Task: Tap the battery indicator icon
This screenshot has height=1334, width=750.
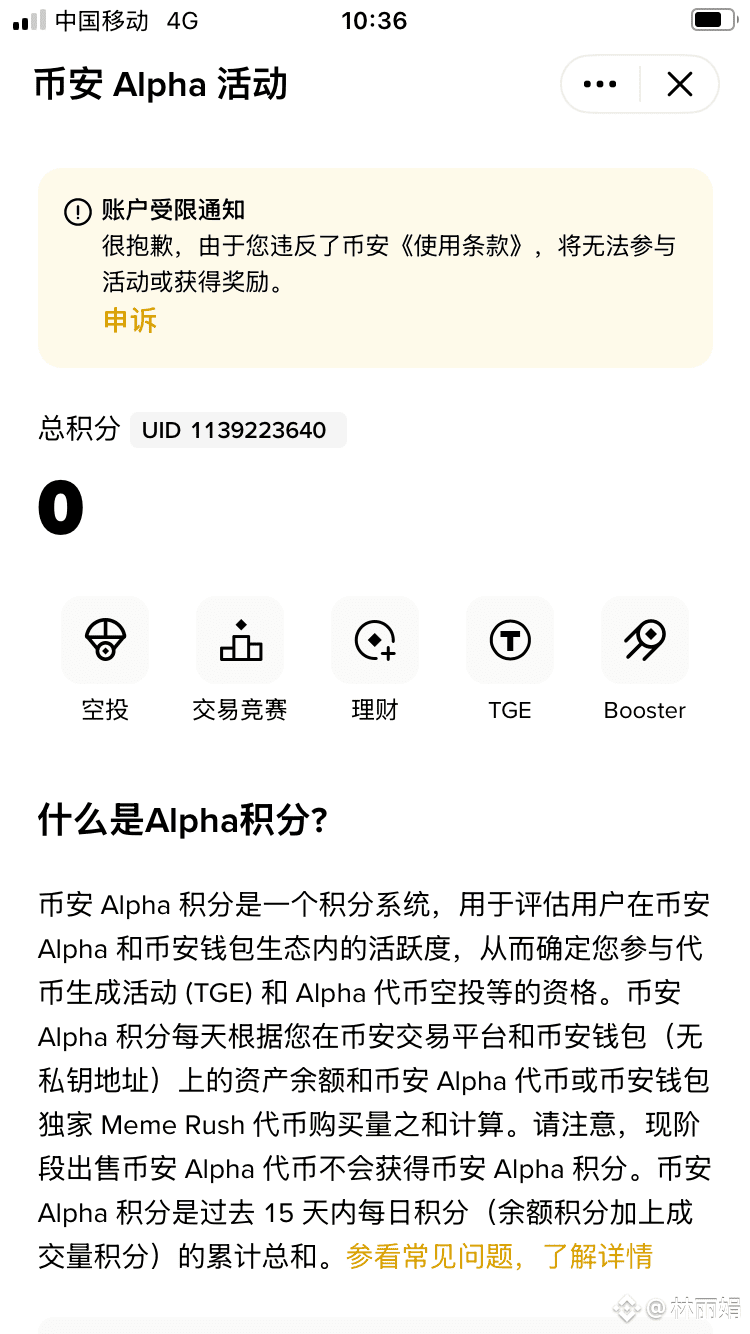Action: coord(712,18)
